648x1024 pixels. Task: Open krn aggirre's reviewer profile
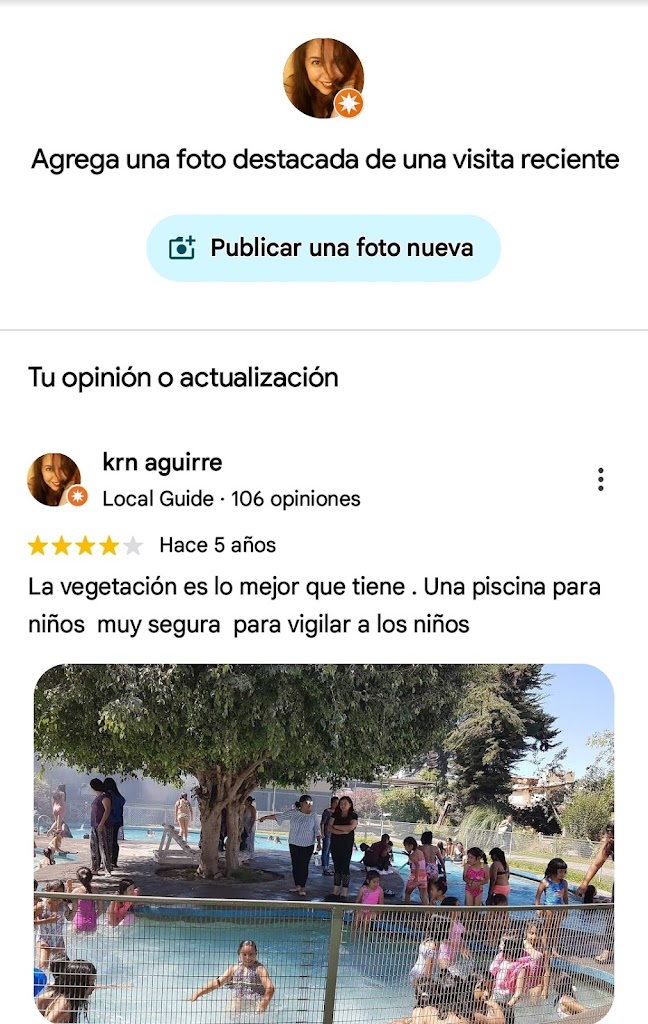(x=162, y=463)
